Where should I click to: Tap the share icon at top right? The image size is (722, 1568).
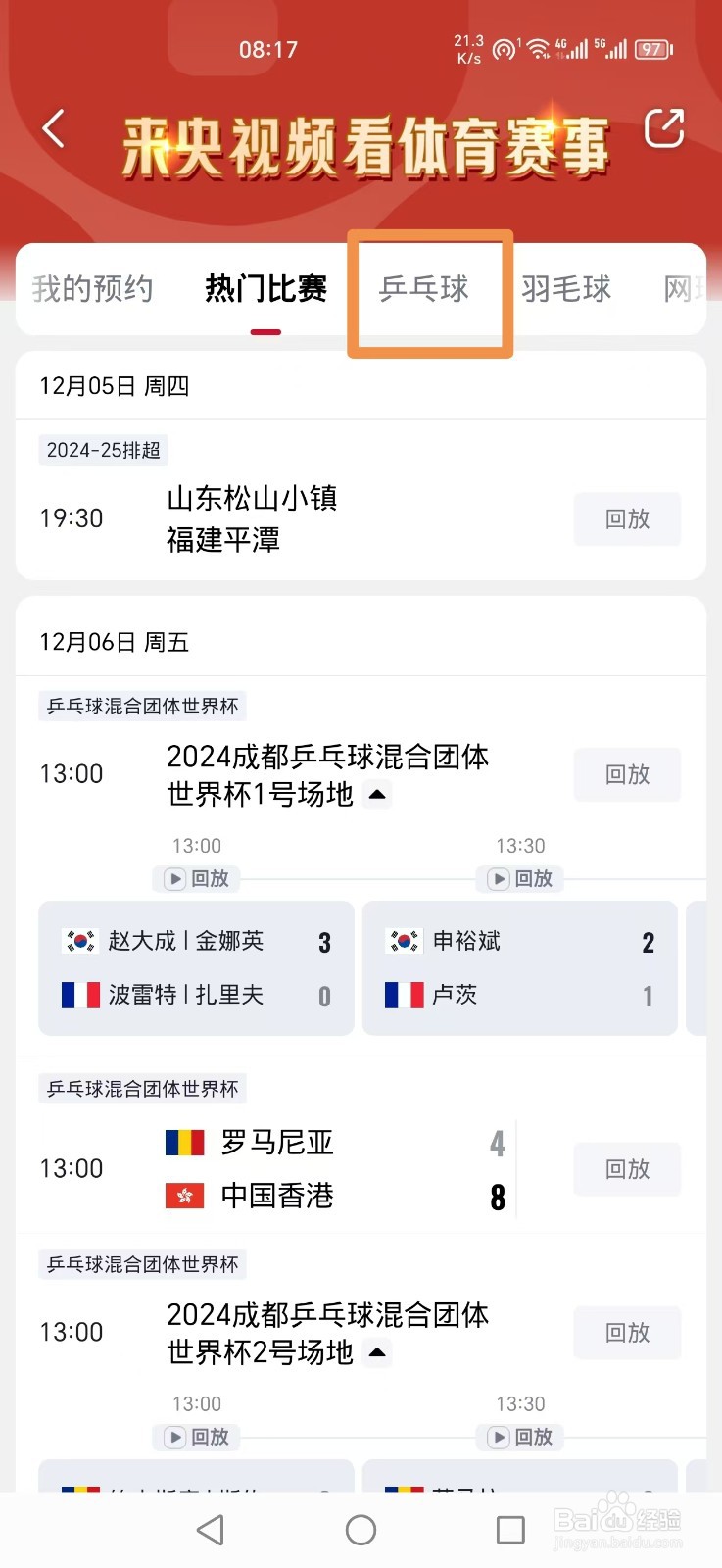[665, 127]
